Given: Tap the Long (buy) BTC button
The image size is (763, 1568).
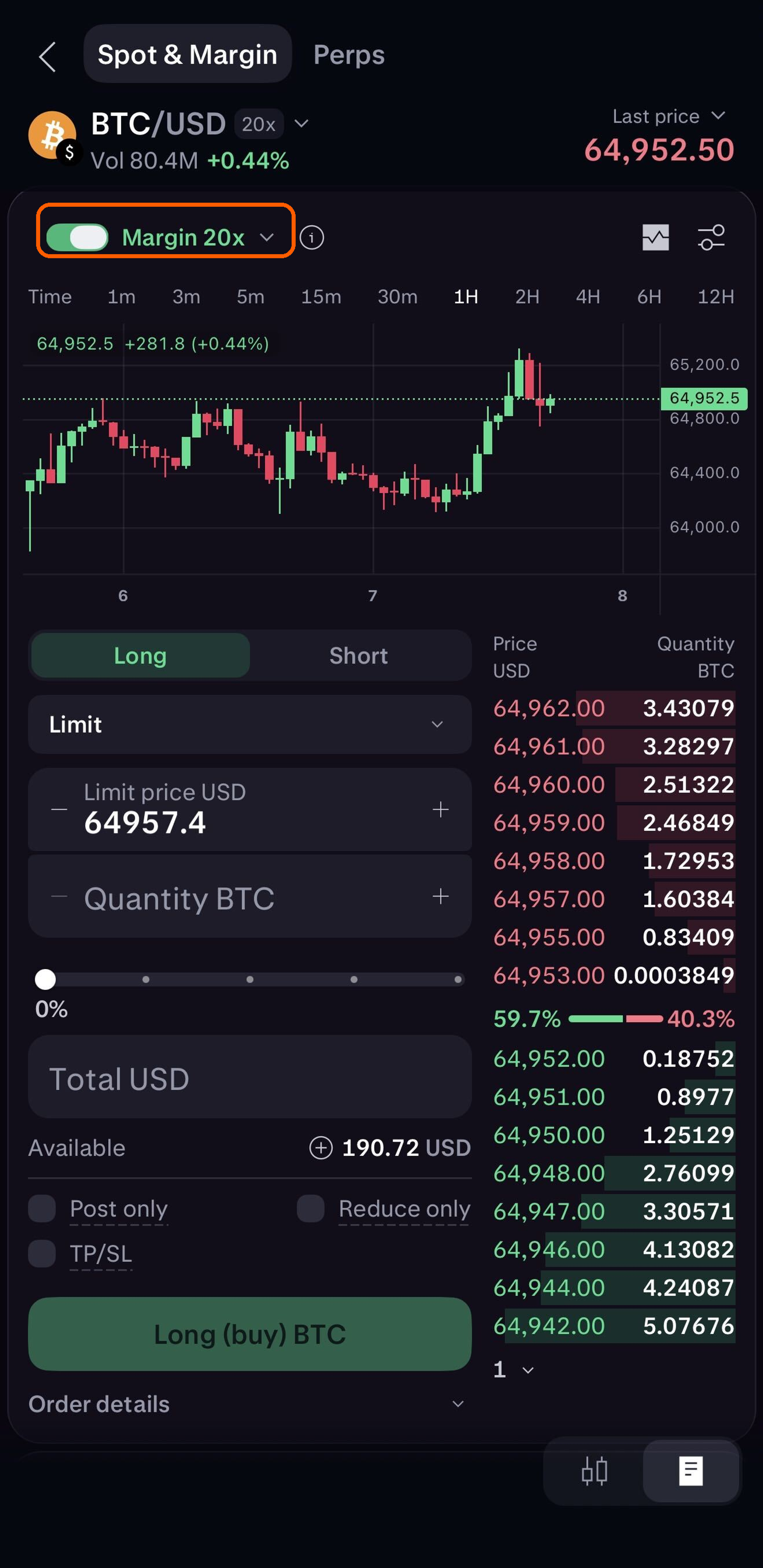Looking at the screenshot, I should (249, 1333).
